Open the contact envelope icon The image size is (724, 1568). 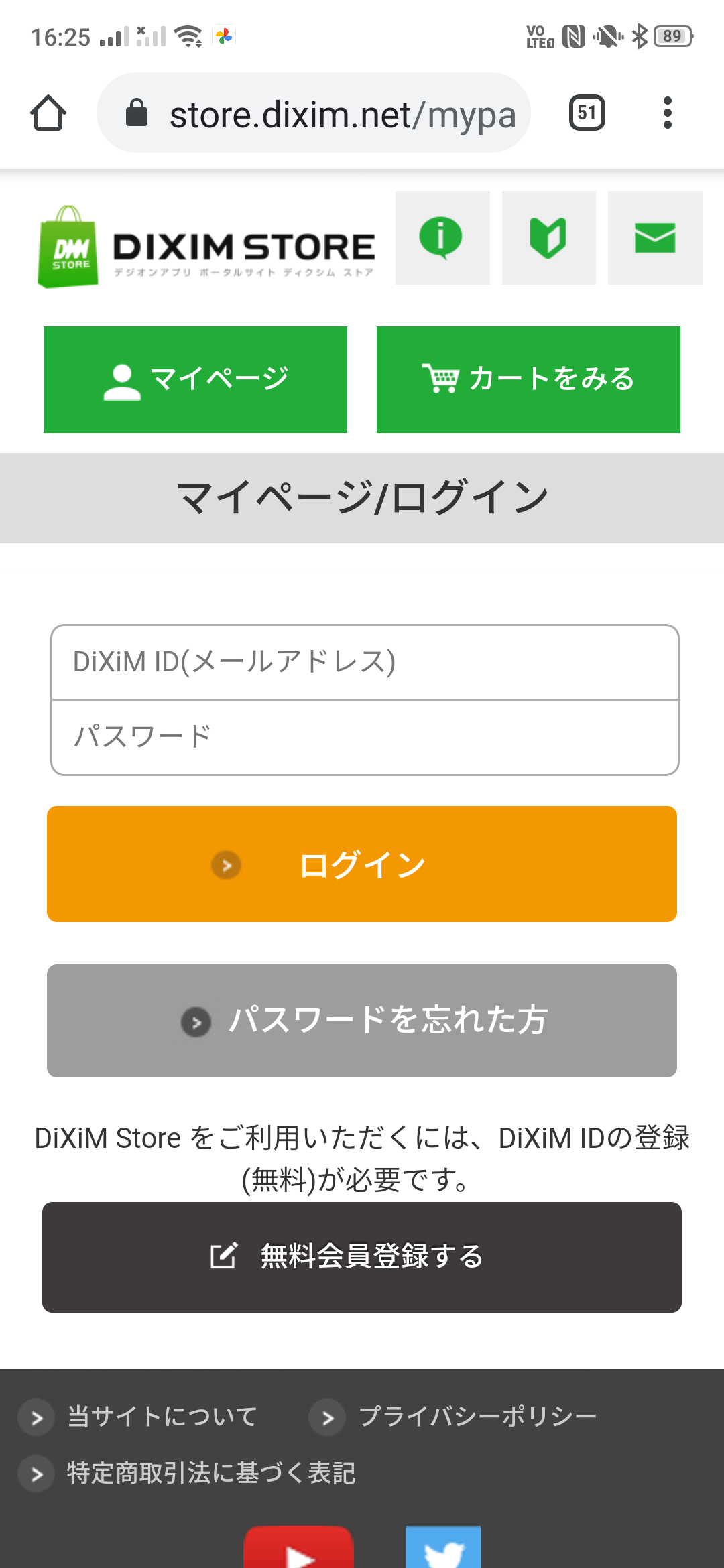[655, 238]
